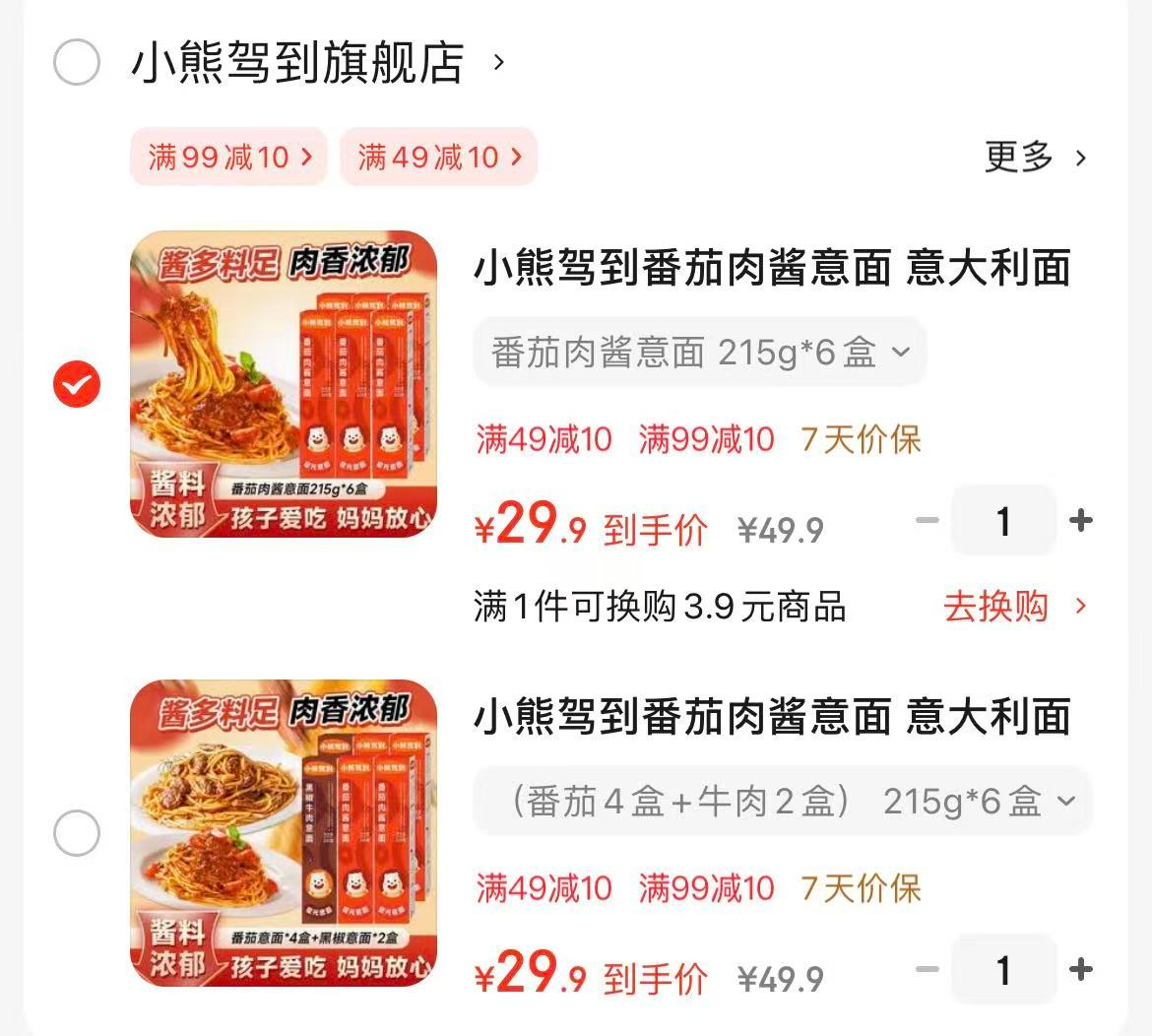
Task: Open the 番茄肉酱意面 215g*6盒 product image
Action: [284, 384]
